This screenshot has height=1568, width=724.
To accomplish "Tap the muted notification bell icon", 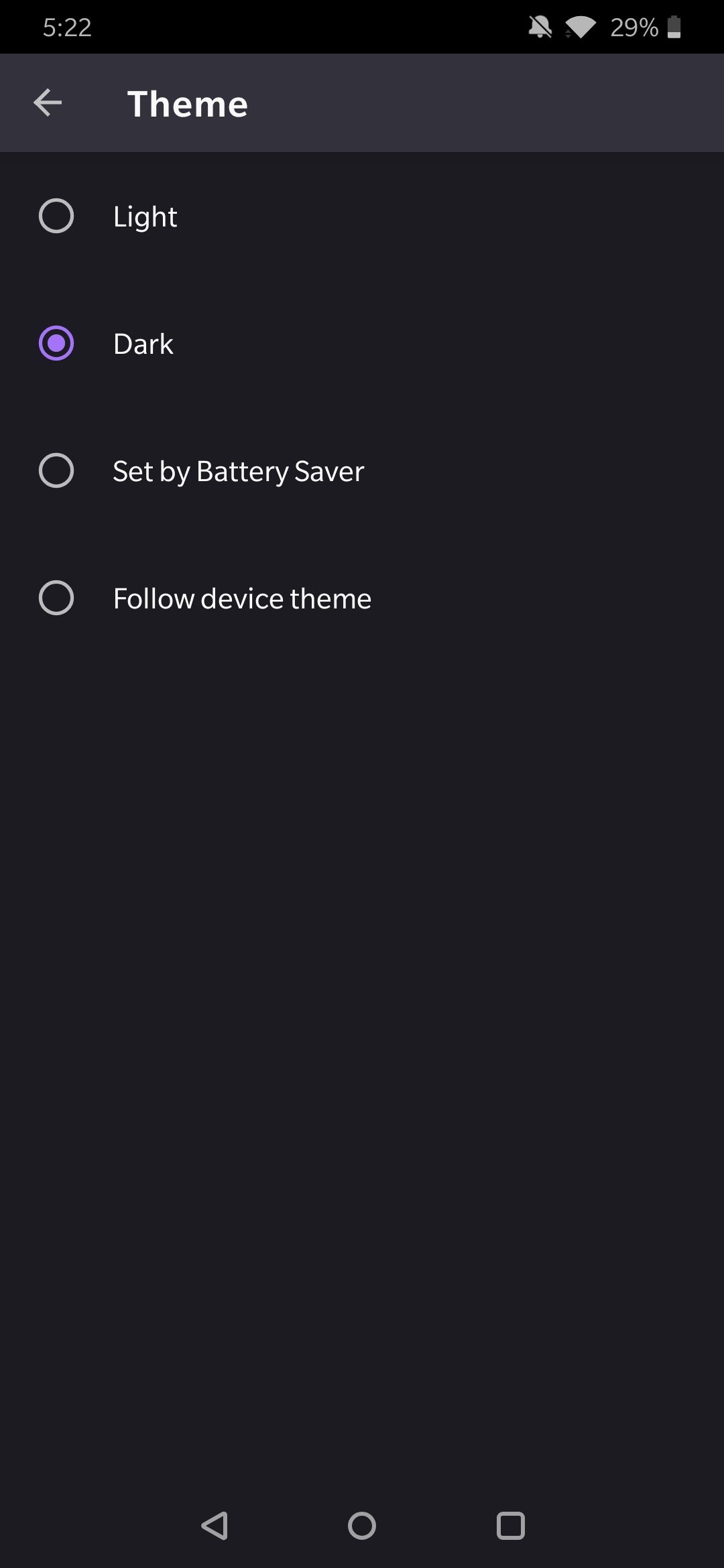I will (x=540, y=27).
